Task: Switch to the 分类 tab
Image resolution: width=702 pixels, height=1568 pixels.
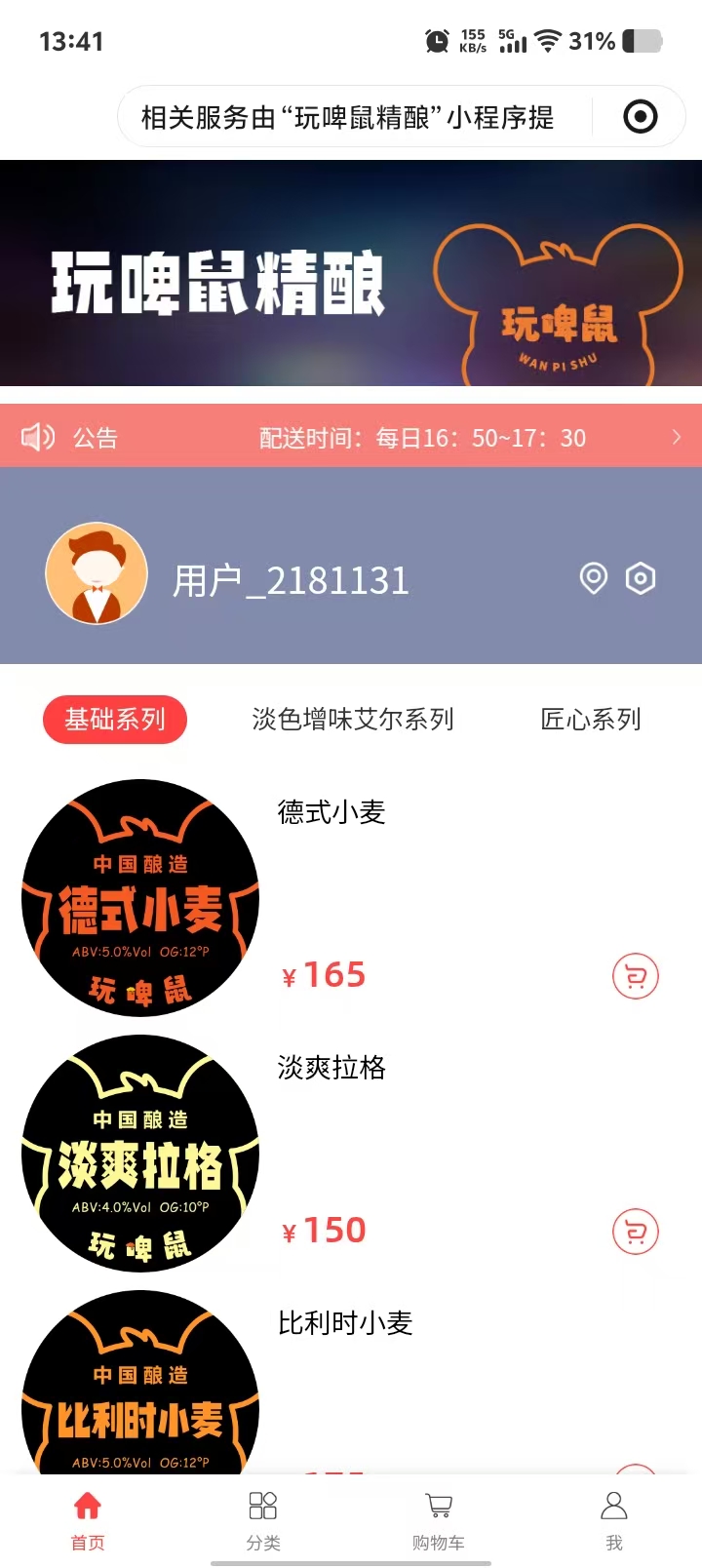Action: click(x=263, y=1519)
